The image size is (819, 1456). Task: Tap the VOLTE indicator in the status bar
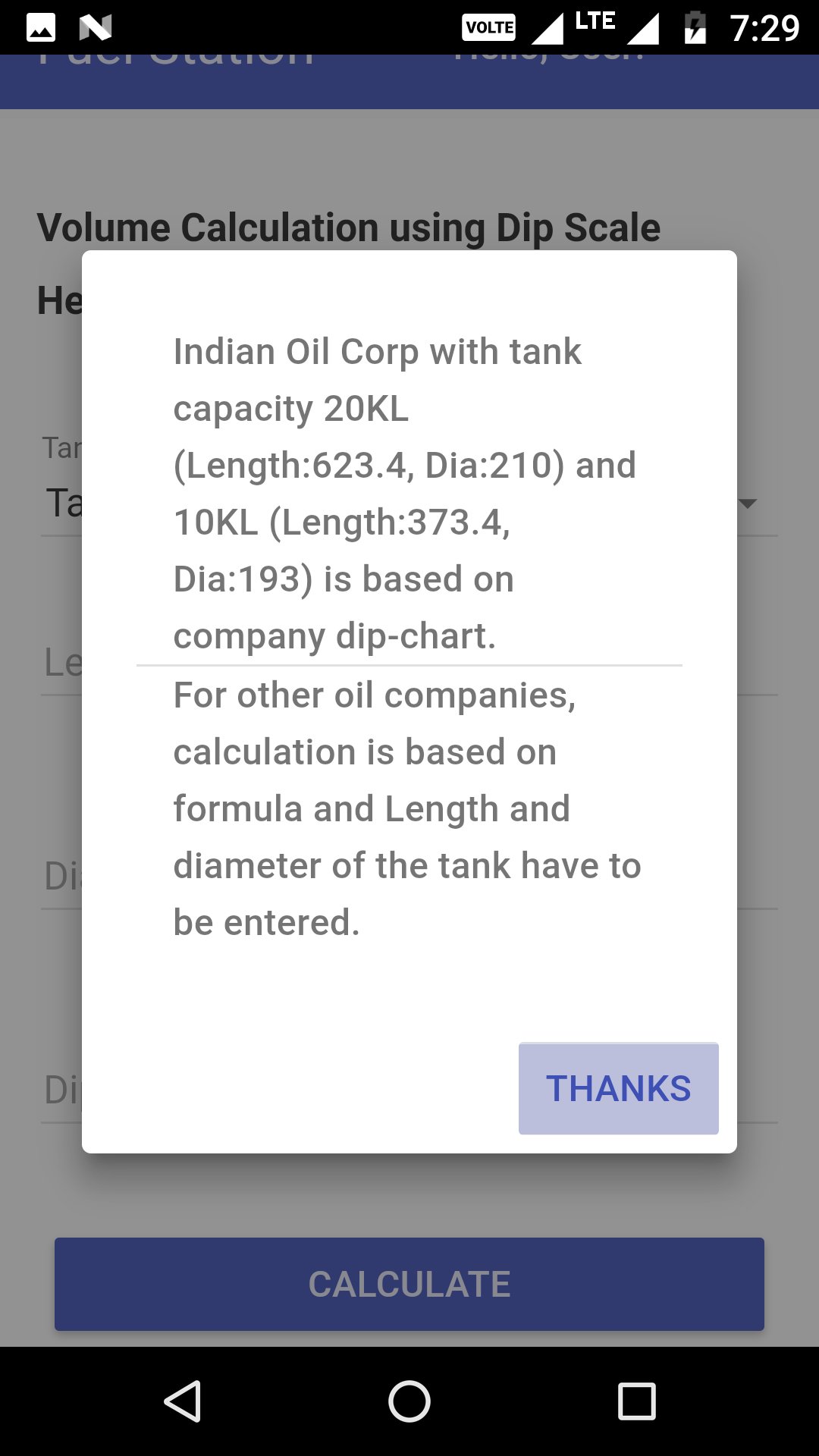[x=488, y=27]
